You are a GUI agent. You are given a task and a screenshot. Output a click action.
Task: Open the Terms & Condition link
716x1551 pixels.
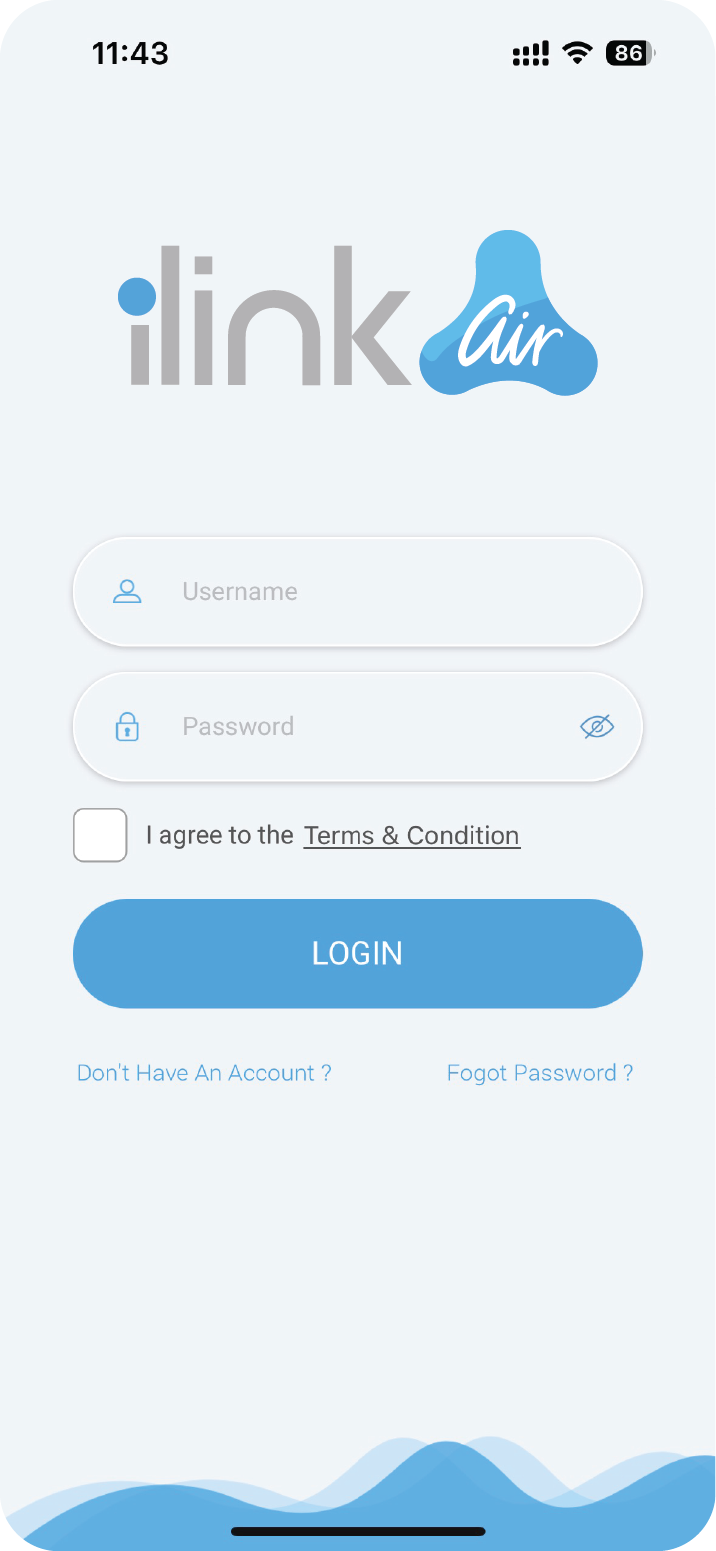coord(411,836)
